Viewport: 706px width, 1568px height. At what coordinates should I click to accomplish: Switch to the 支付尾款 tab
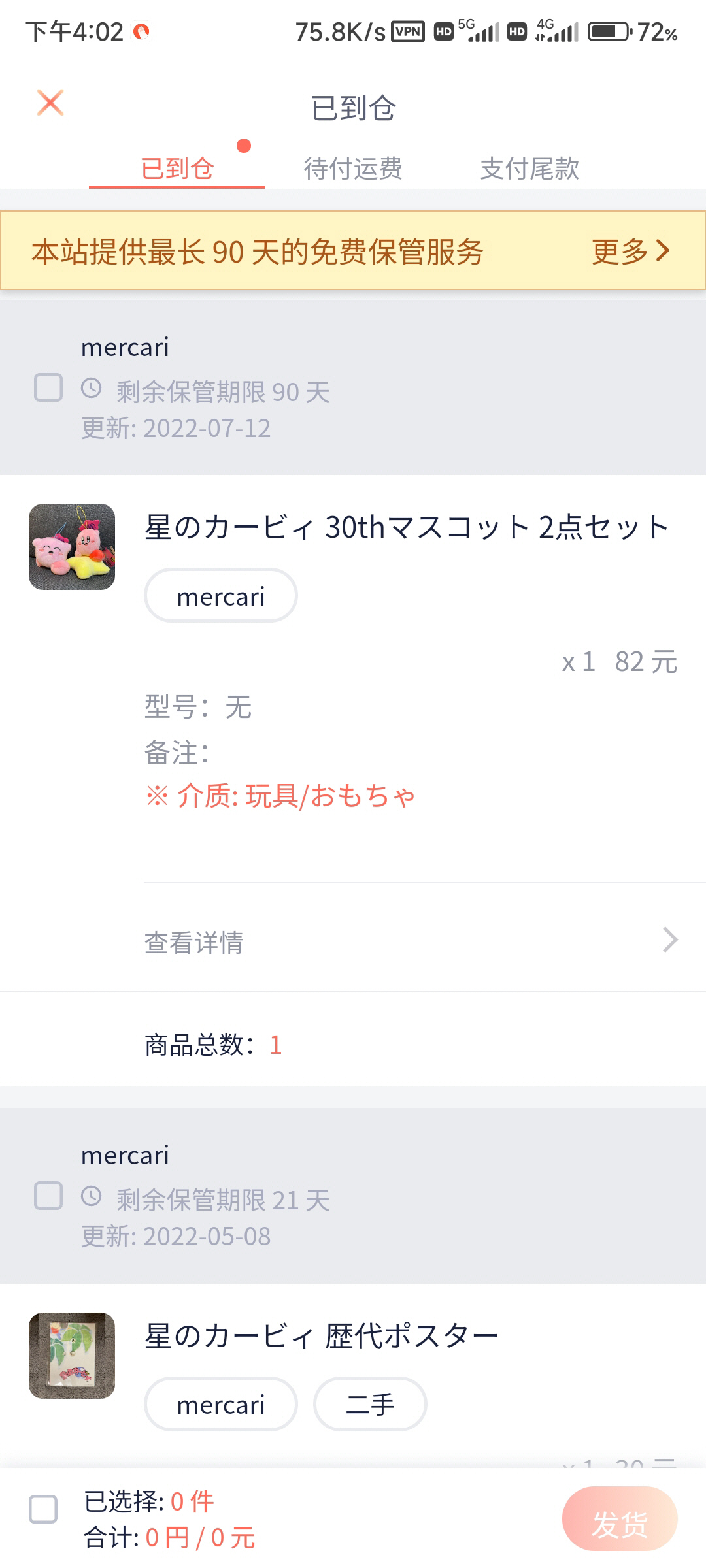(x=529, y=169)
